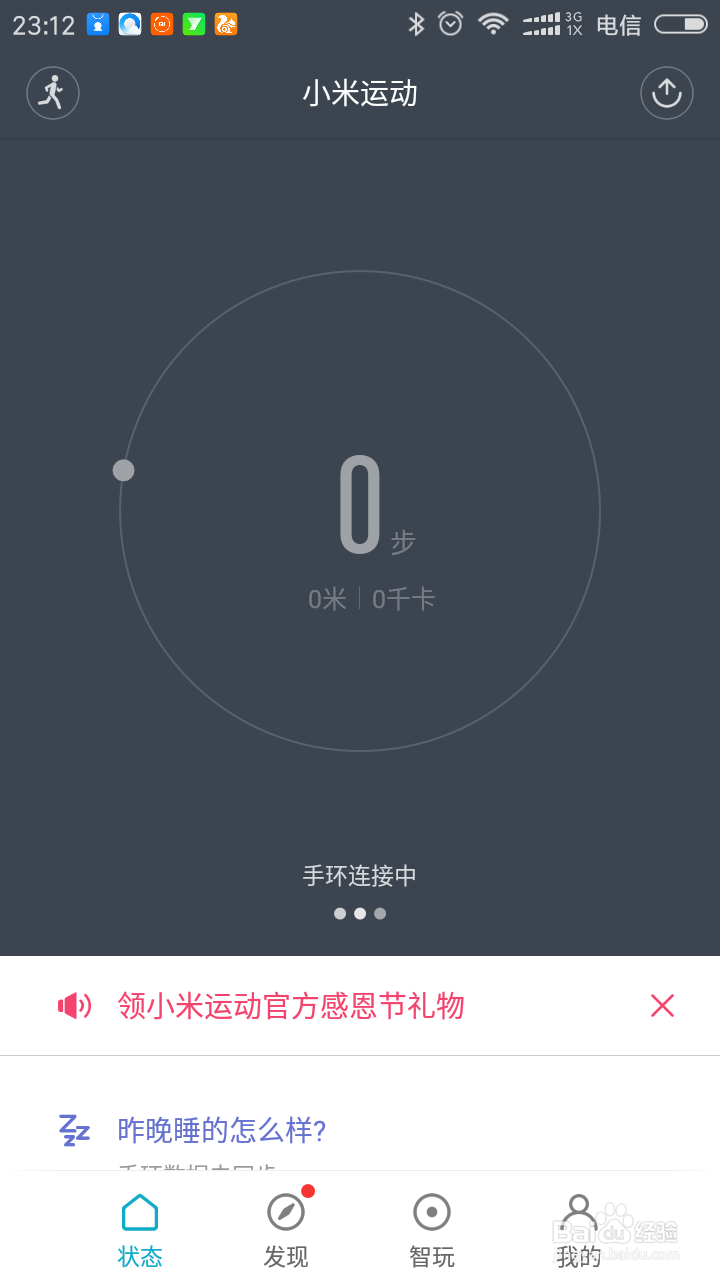Dismiss the 感恩节礼物 banner with X
This screenshot has width=720, height=1280.
[x=663, y=1006]
